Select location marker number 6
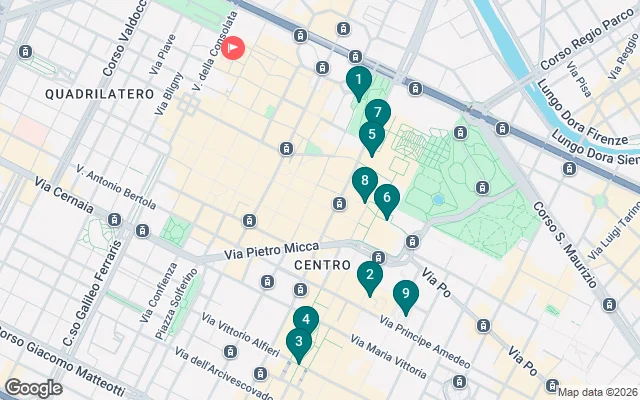The width and height of the screenshot is (640, 400). [x=386, y=198]
